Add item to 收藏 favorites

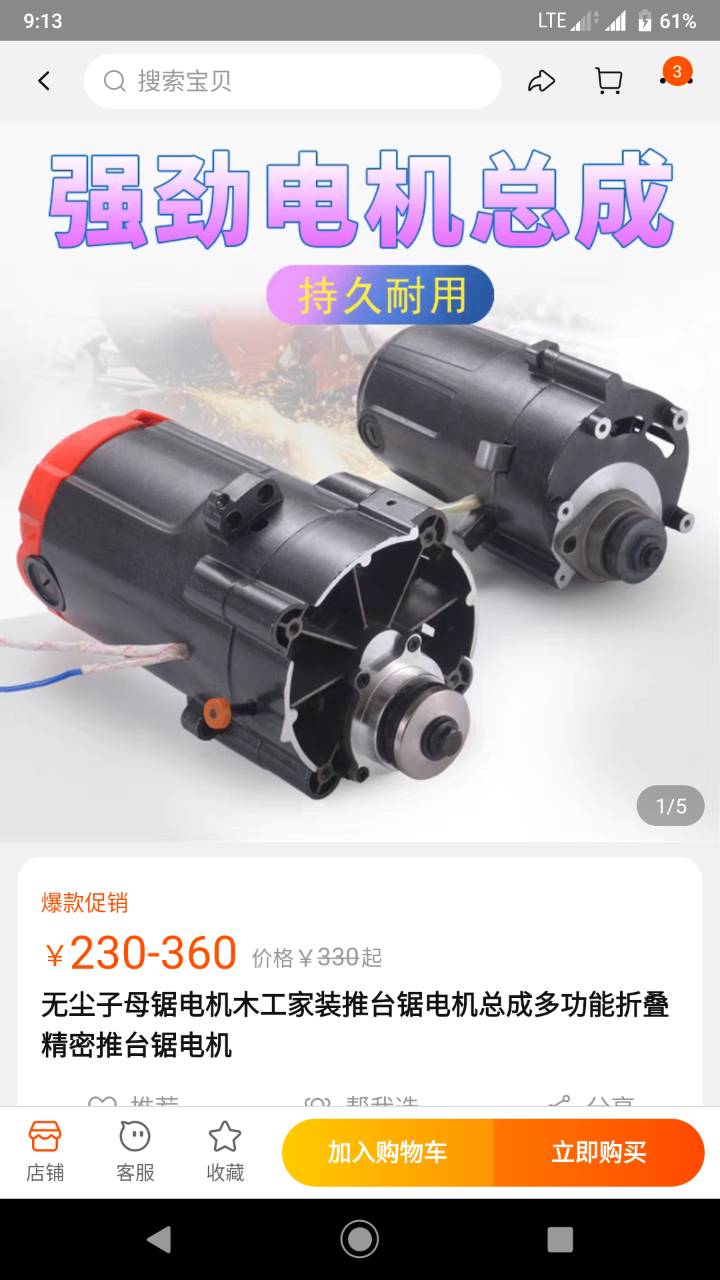click(225, 1151)
